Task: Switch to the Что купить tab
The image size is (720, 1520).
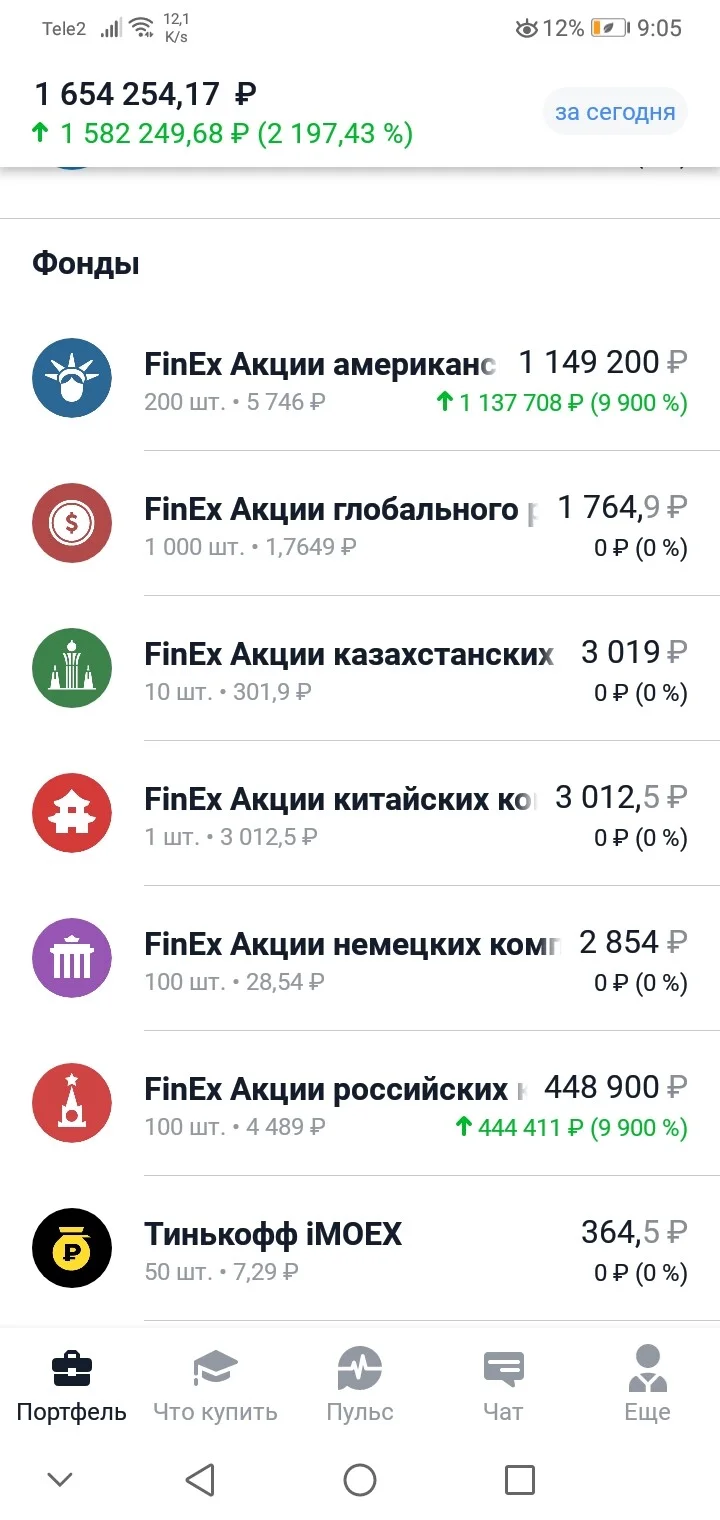Action: (x=216, y=1385)
